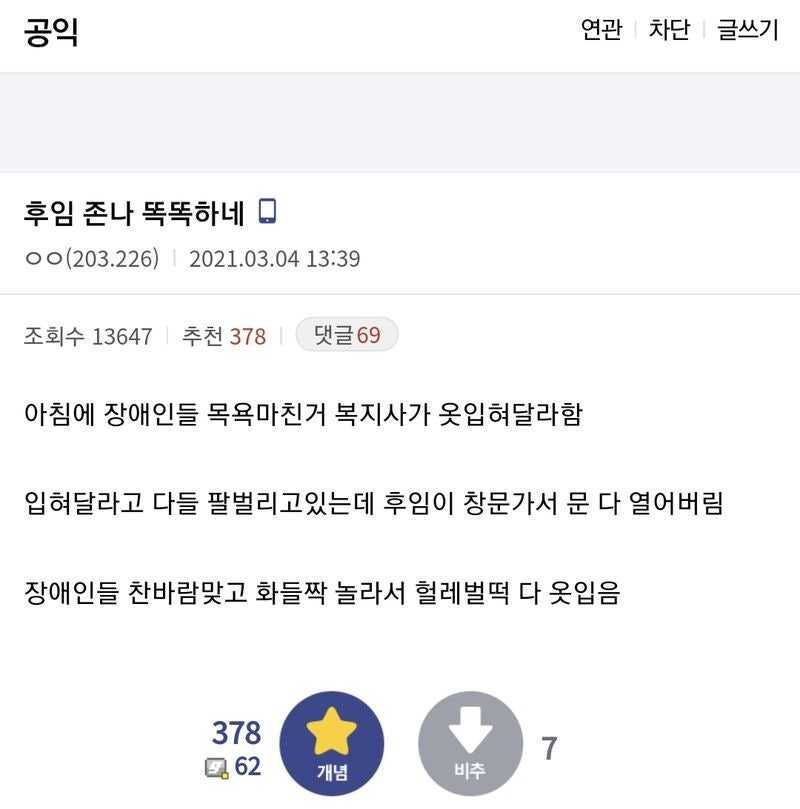This screenshot has width=800, height=809.
Task: Downvote the post with 비추 button
Action: 470,743
